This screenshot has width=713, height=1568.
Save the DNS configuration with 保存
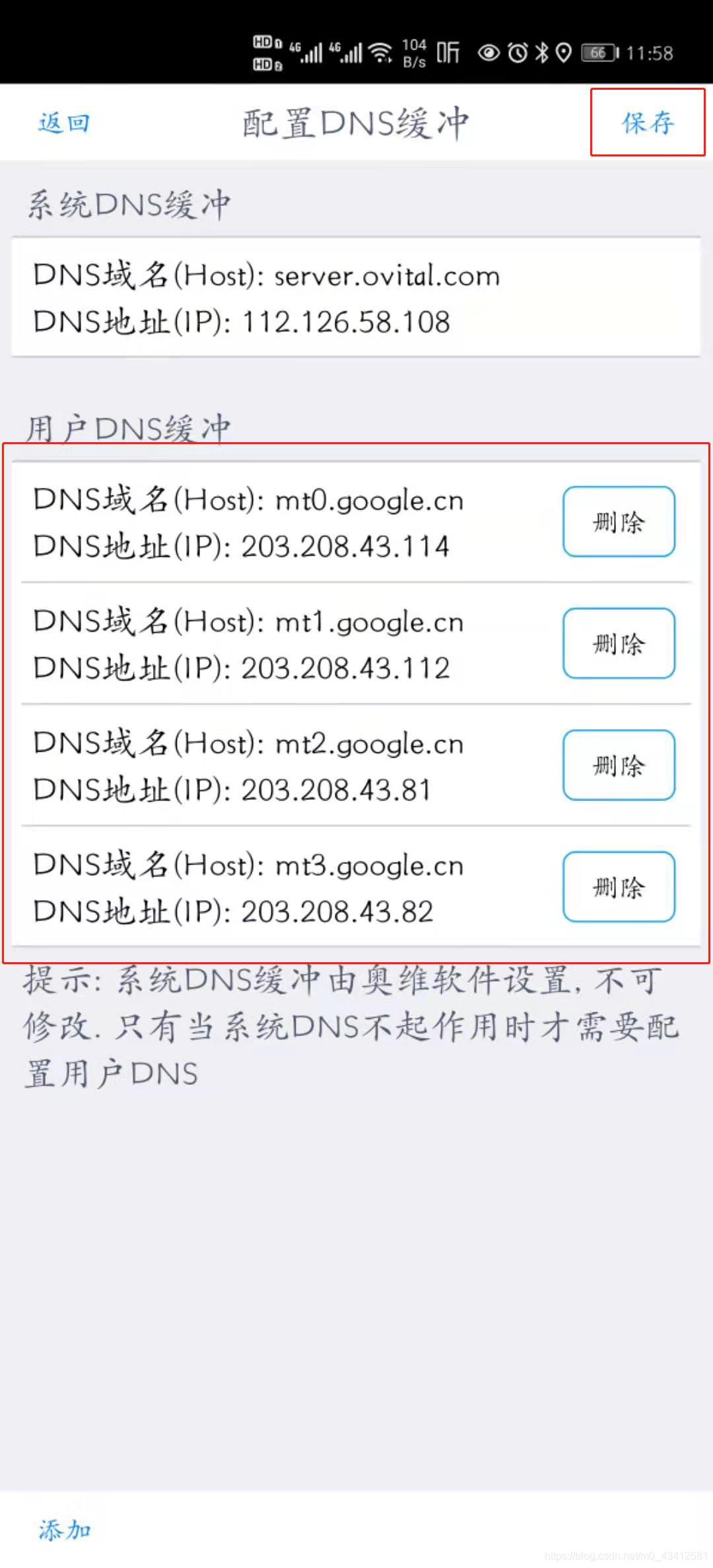coord(648,123)
